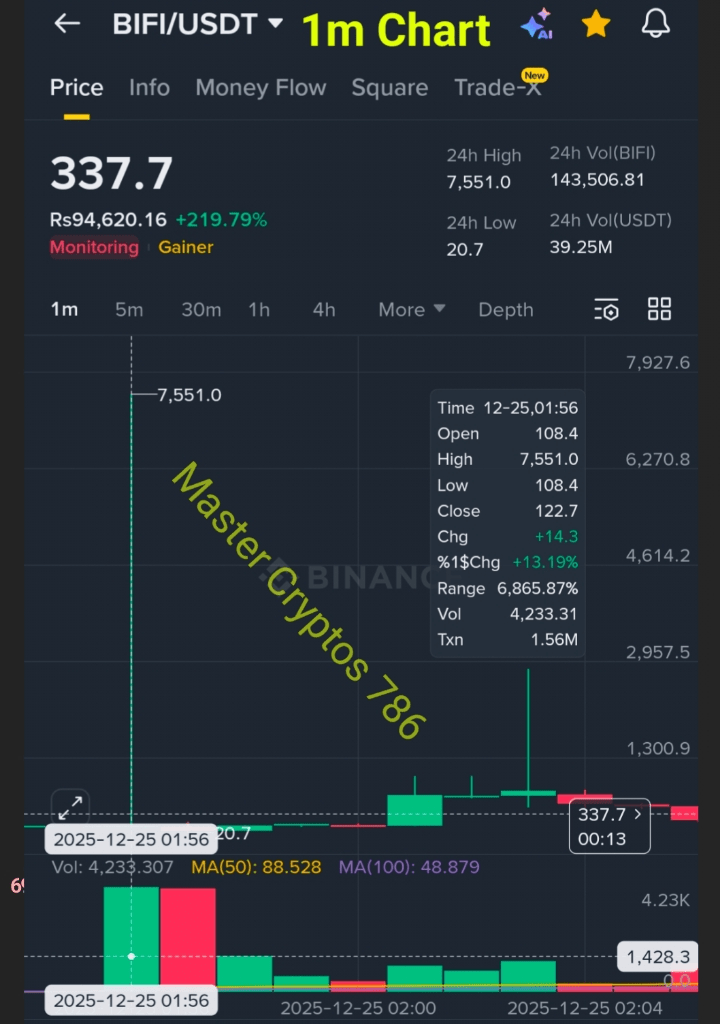Toggle the favorite star for BIFI/USDT
Image resolution: width=720 pixels, height=1024 pixels.
coord(596,24)
